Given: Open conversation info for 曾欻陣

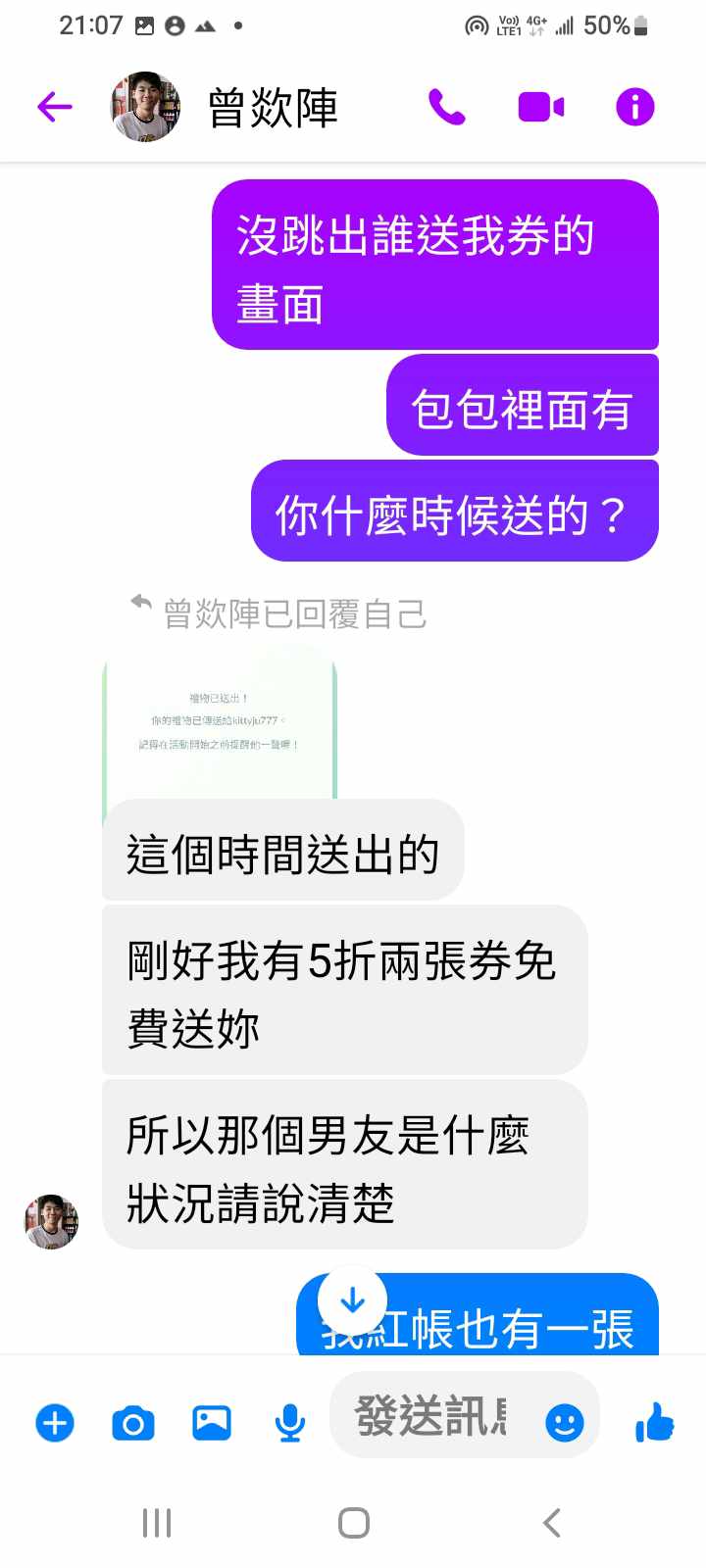Looking at the screenshot, I should coord(634,107).
